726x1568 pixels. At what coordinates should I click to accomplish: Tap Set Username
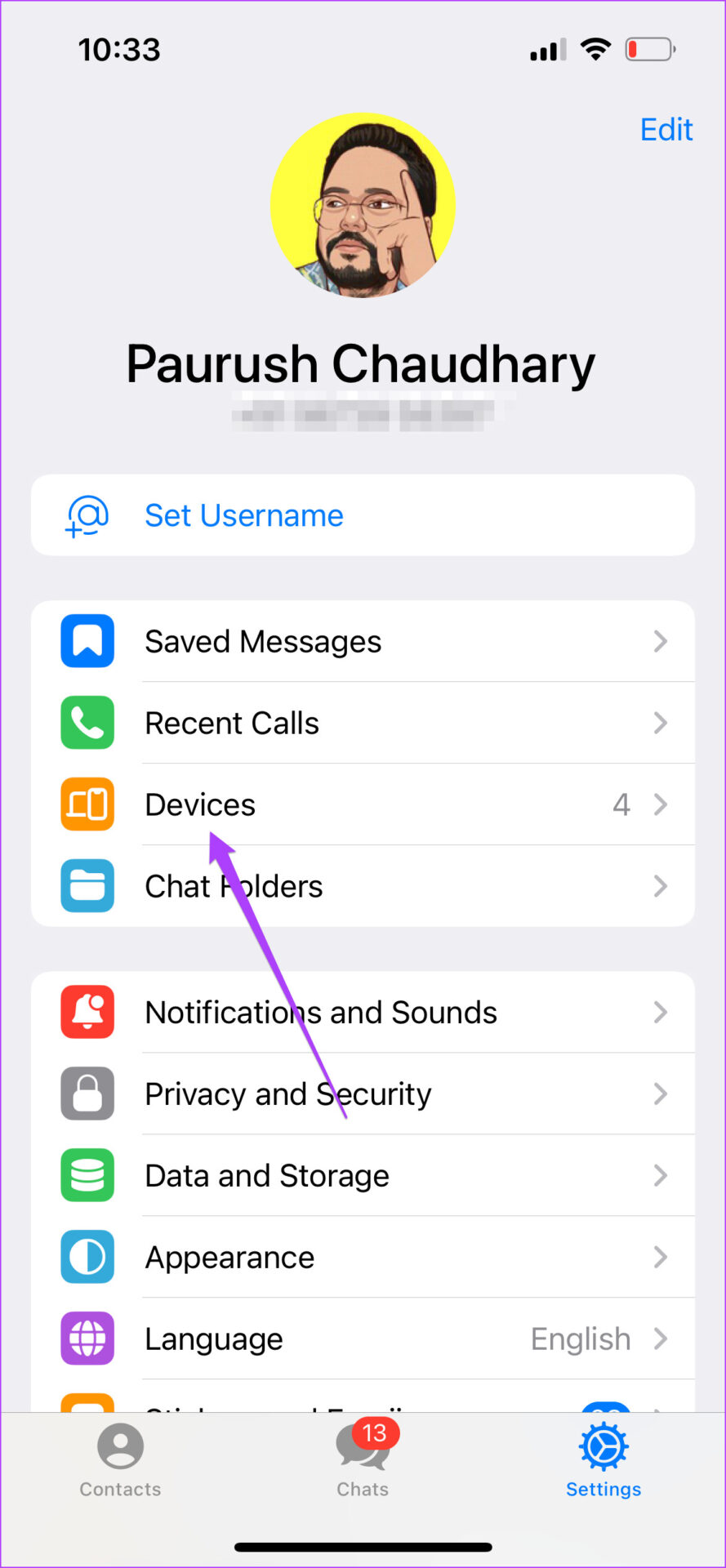point(363,515)
